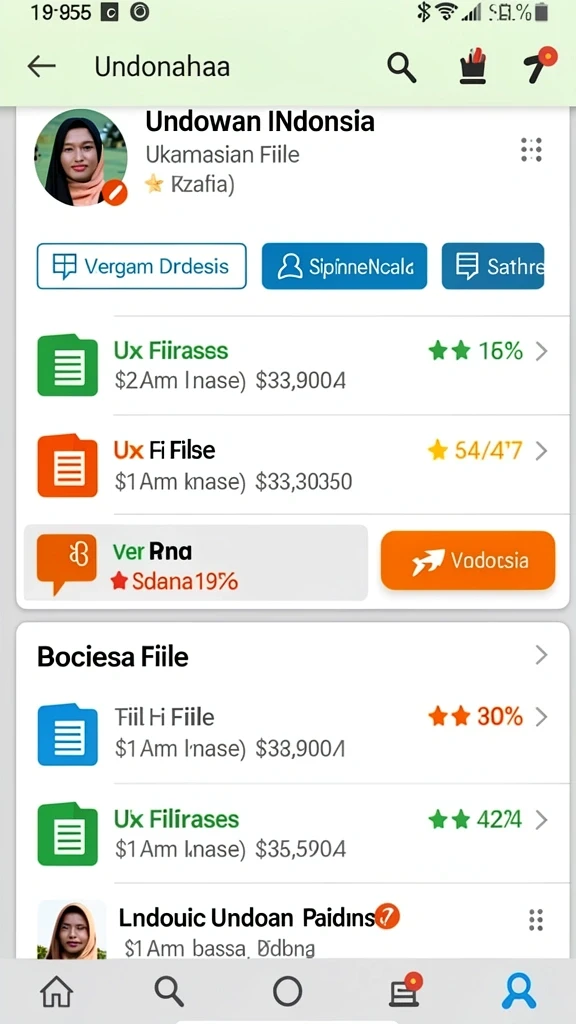Edit the profile picture badge
This screenshot has height=1024, width=576.
[115, 193]
